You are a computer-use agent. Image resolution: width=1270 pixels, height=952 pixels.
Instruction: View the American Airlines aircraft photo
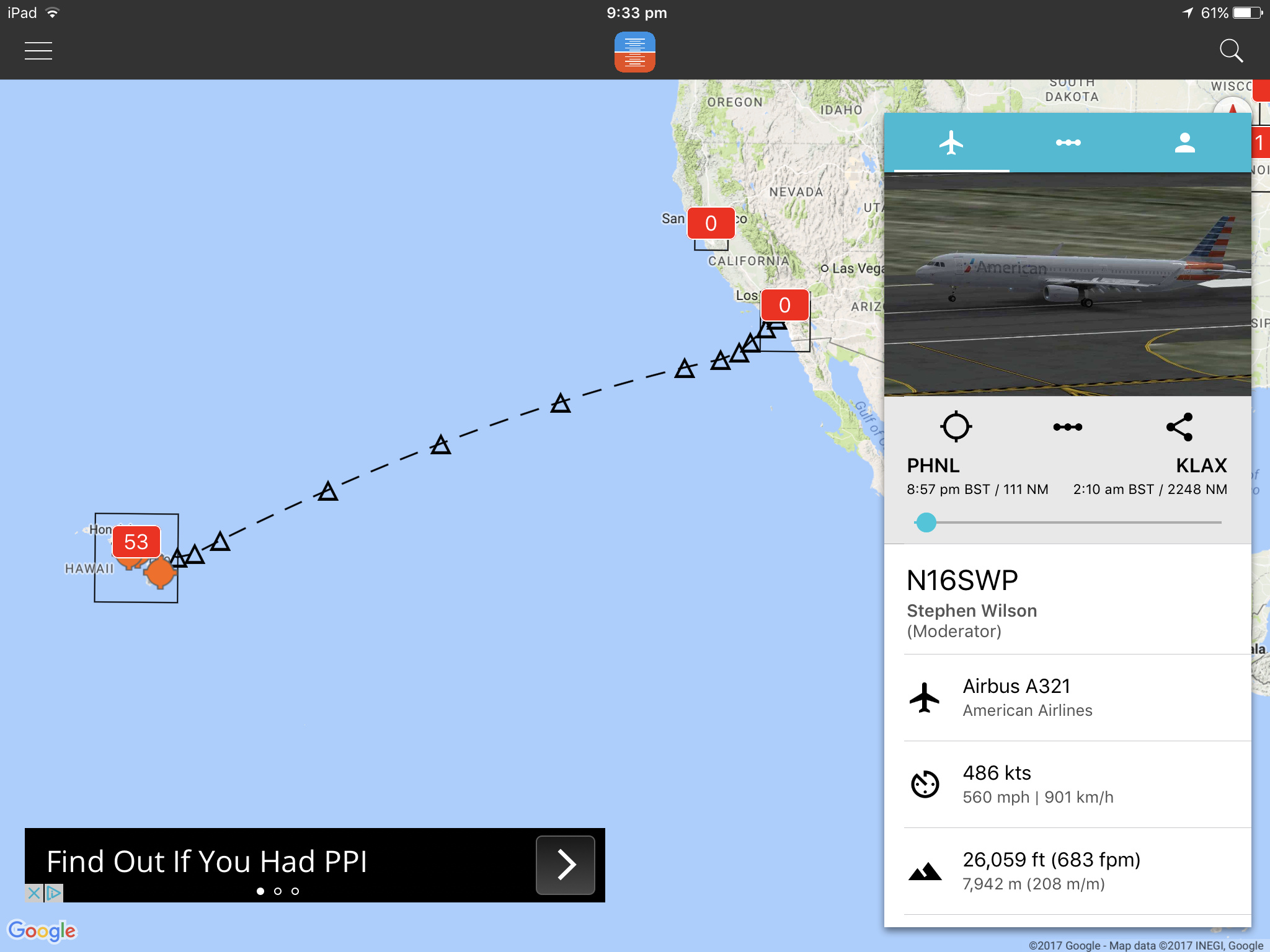click(1067, 284)
